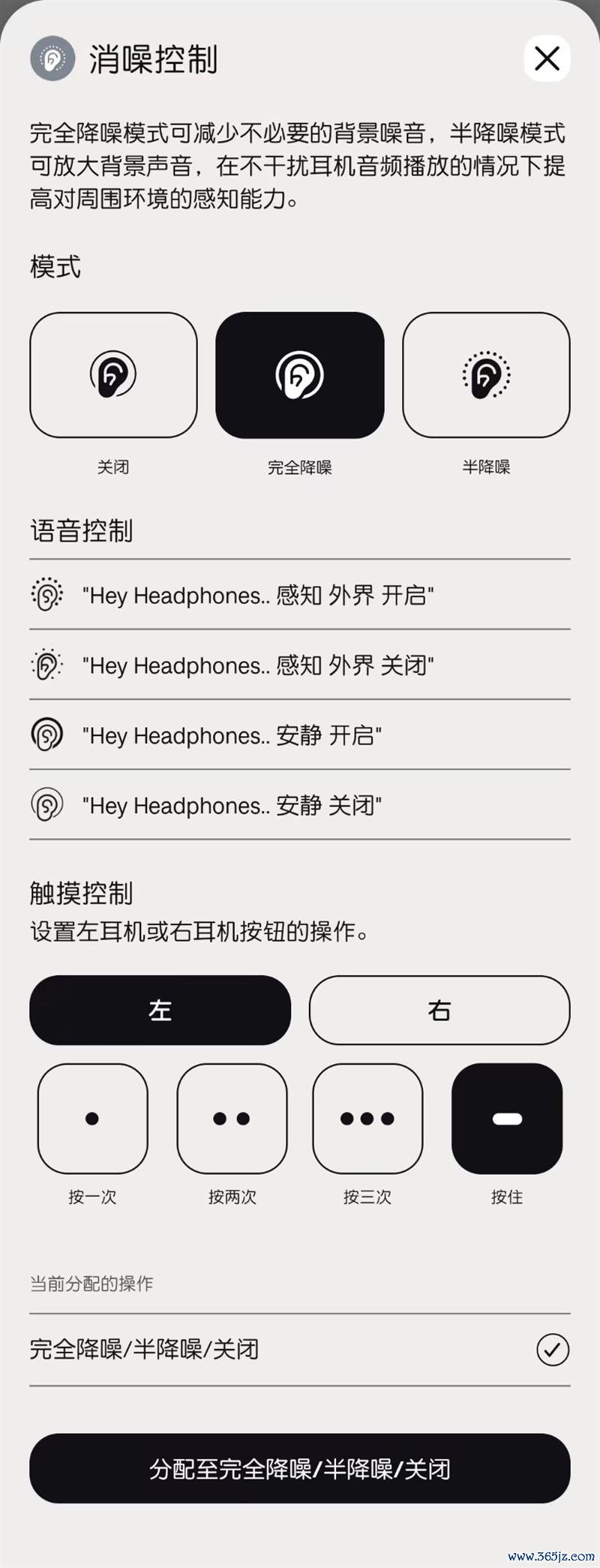The image size is (600, 1568).
Task: Close the 消噪控制 panel
Action: point(547,58)
